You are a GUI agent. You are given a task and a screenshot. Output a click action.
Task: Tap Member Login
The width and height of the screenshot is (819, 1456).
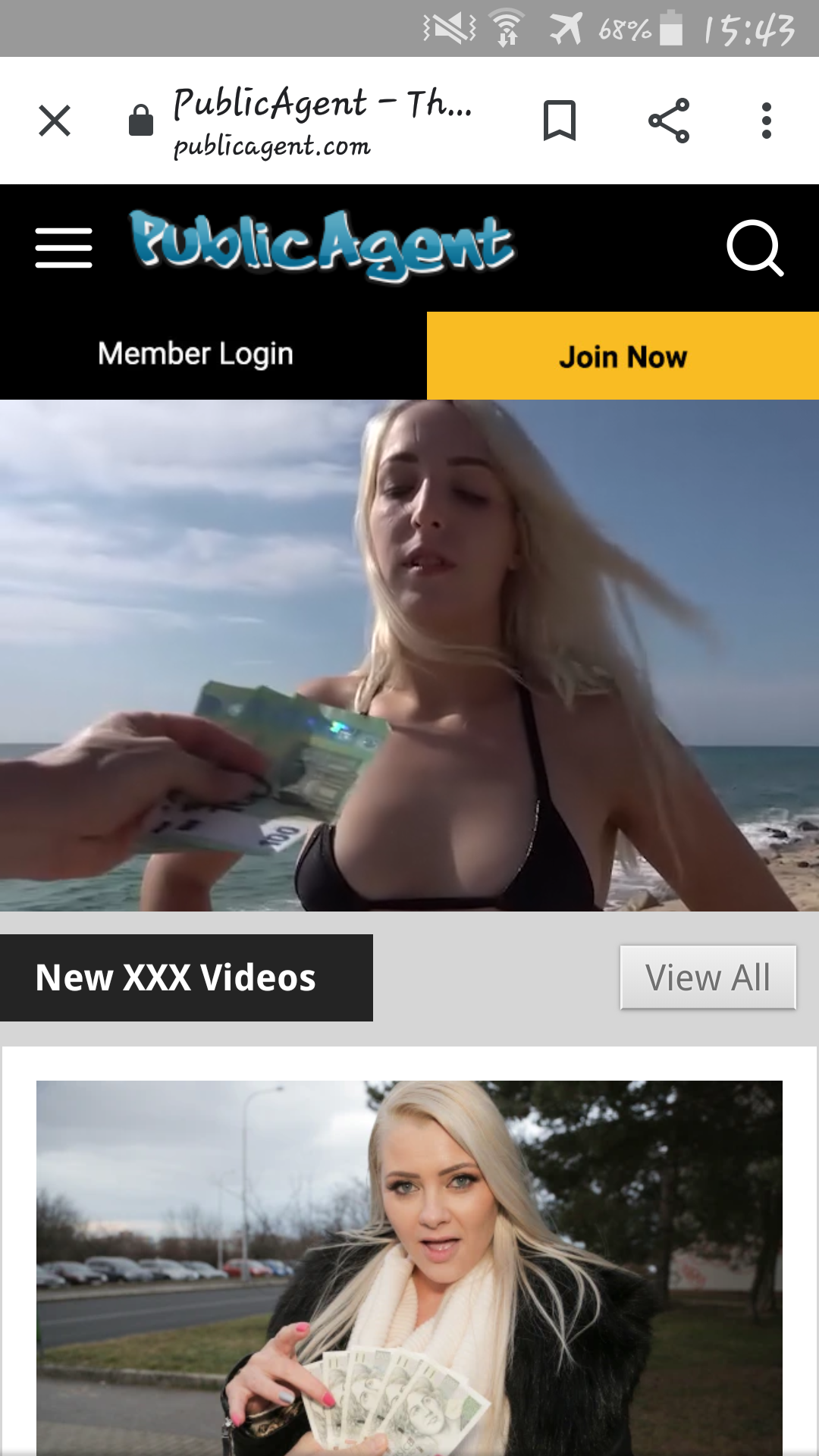click(196, 354)
